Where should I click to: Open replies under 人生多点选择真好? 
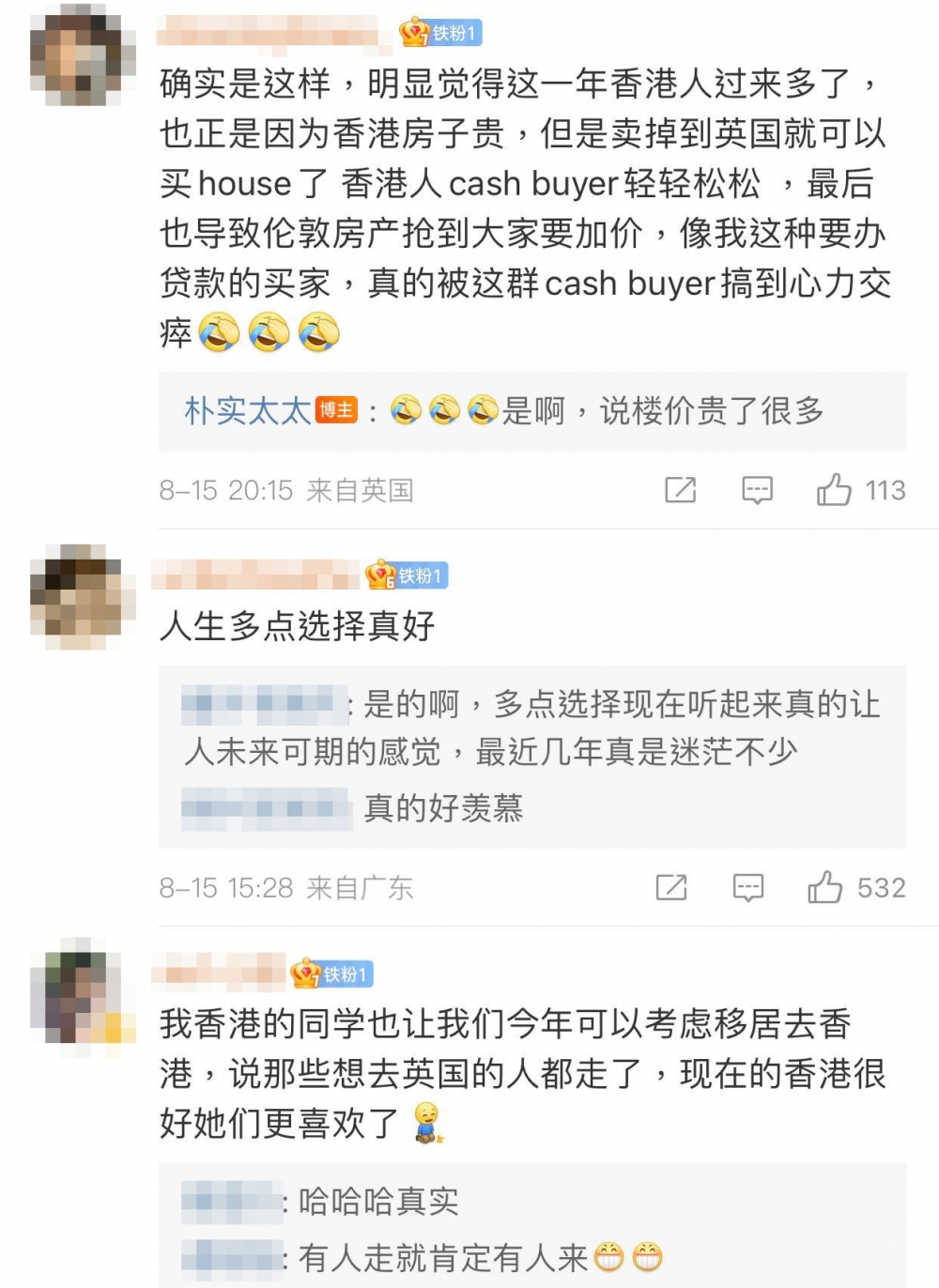pyautogui.click(x=531, y=756)
